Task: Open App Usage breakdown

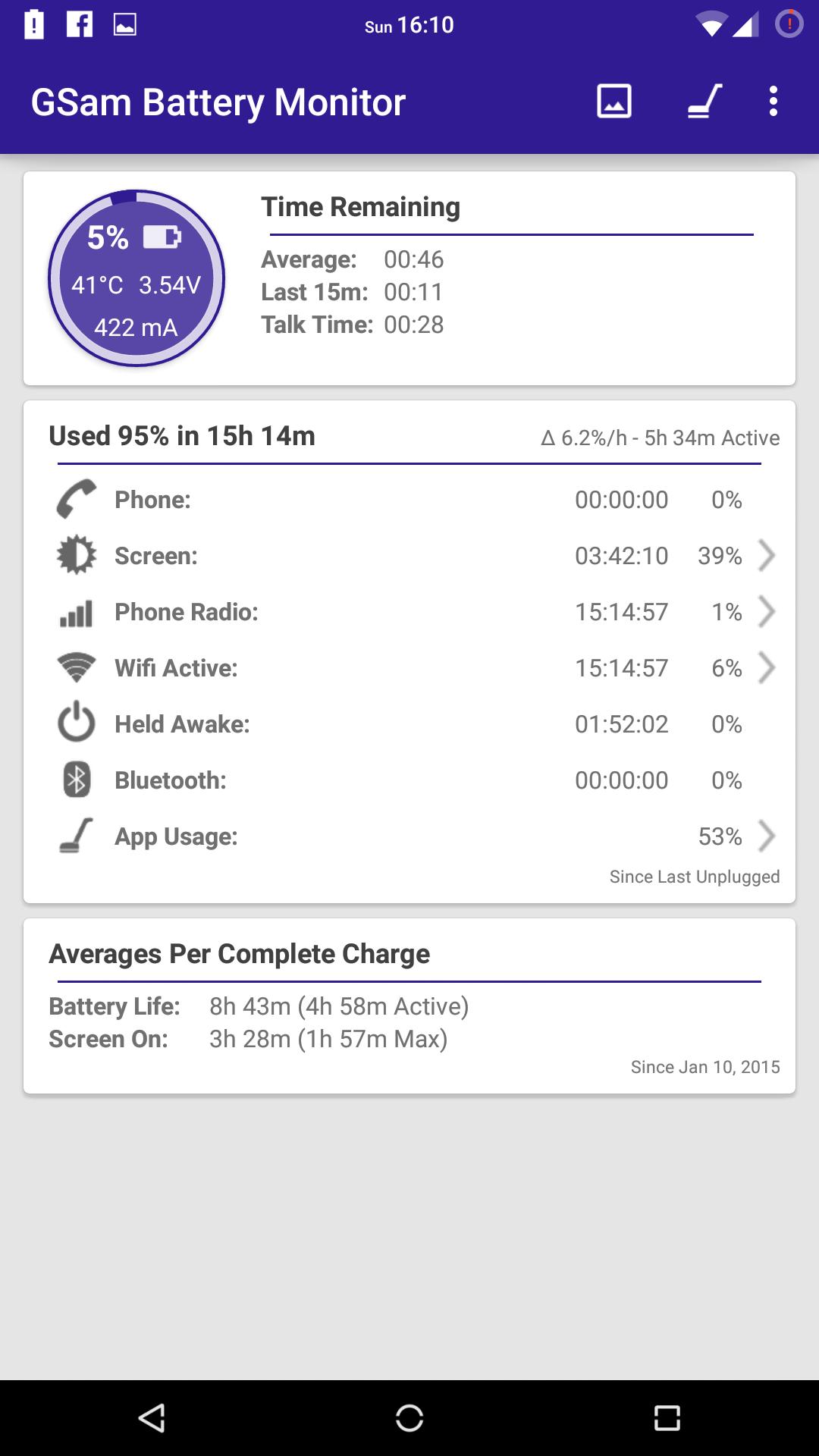Action: coord(409,836)
